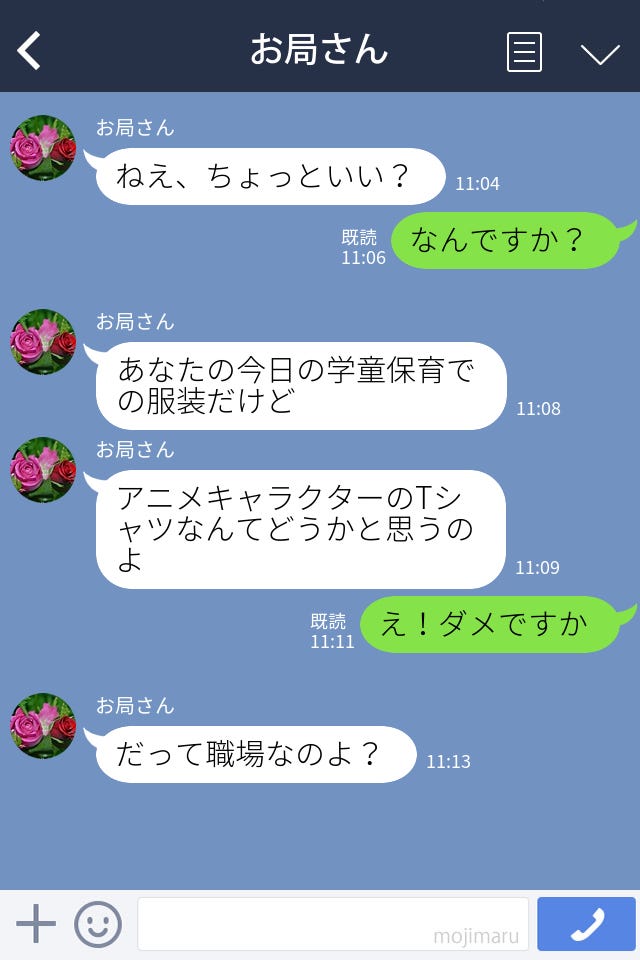Screen dimensions: 640x960
Task: Open the notes icon in the header
Action: tap(524, 52)
